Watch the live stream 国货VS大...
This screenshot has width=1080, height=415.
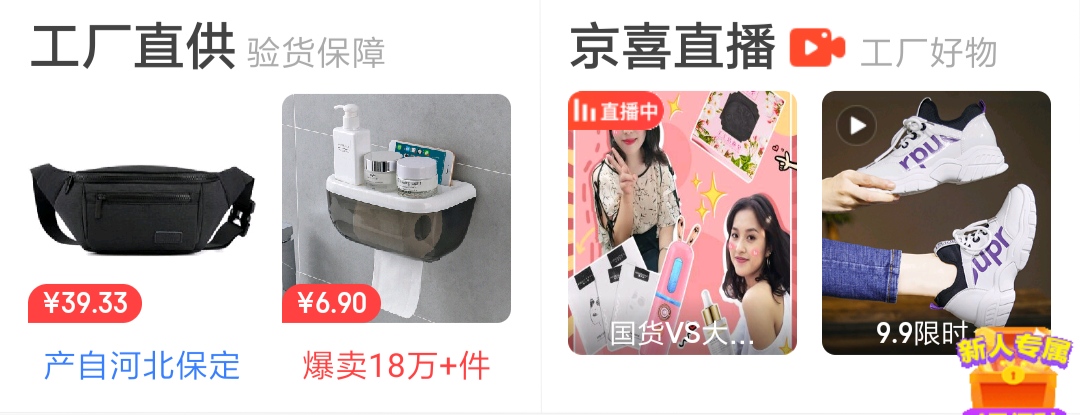682,222
